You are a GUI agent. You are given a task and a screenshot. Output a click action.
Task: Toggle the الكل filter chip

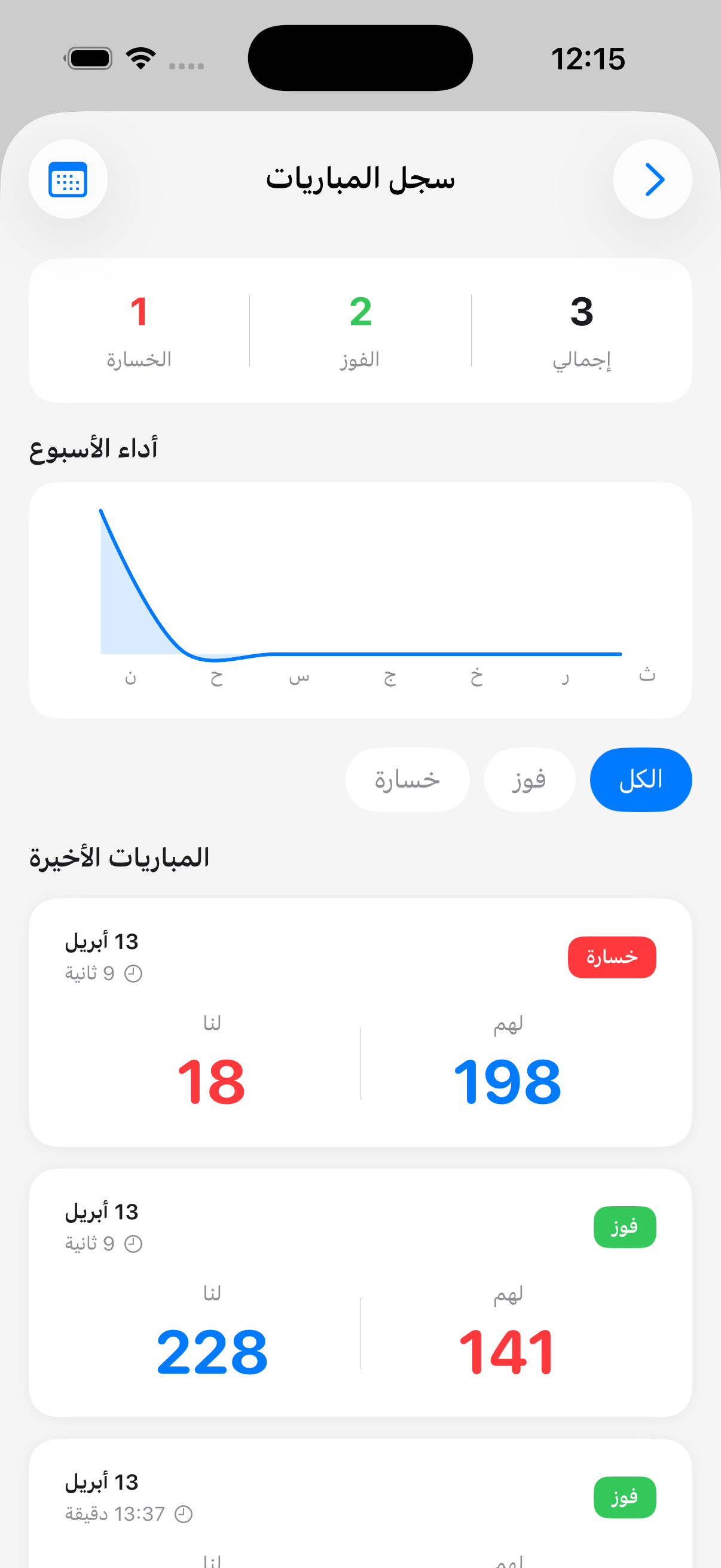click(x=641, y=779)
